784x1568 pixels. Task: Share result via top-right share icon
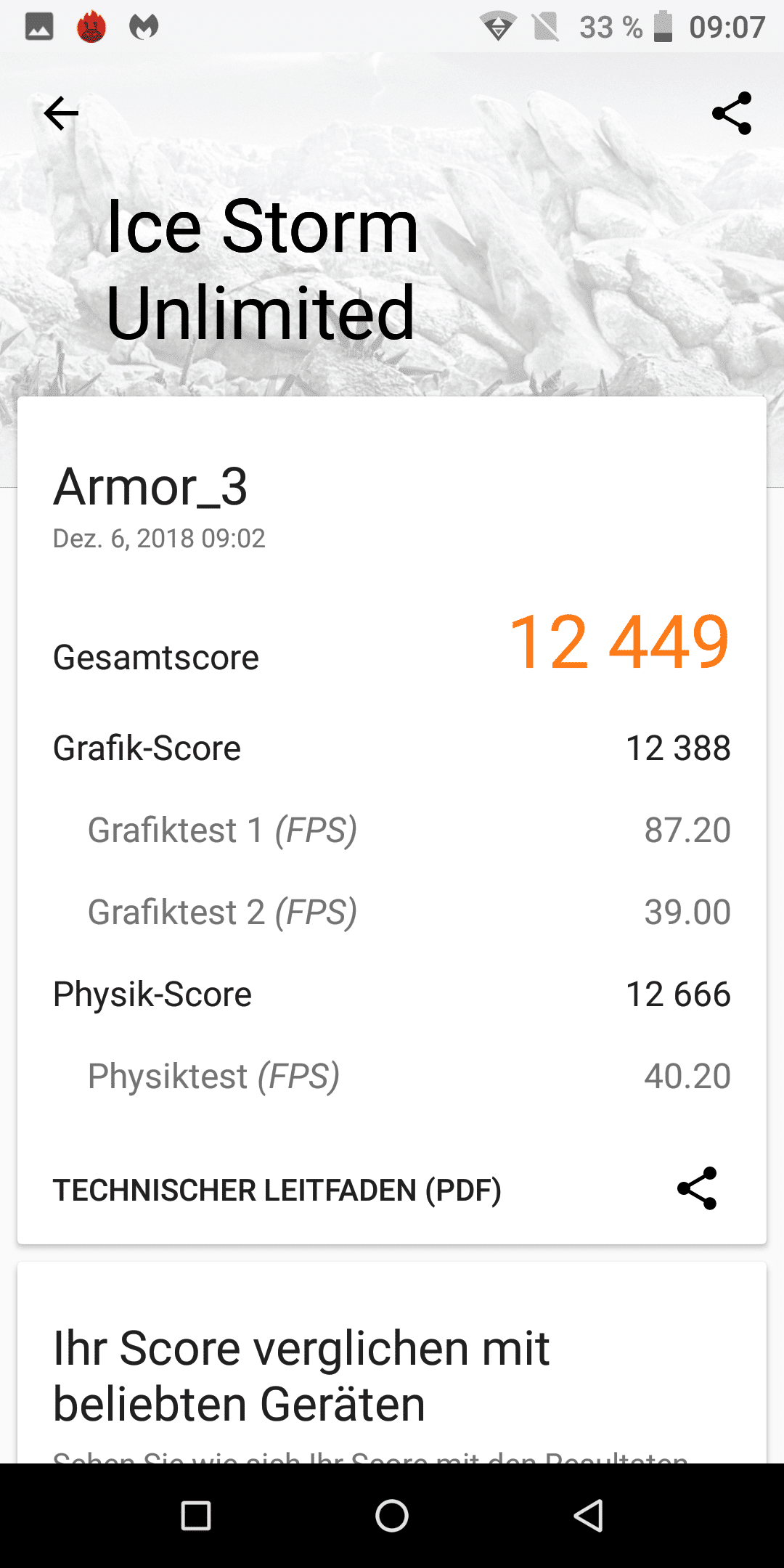tap(732, 113)
